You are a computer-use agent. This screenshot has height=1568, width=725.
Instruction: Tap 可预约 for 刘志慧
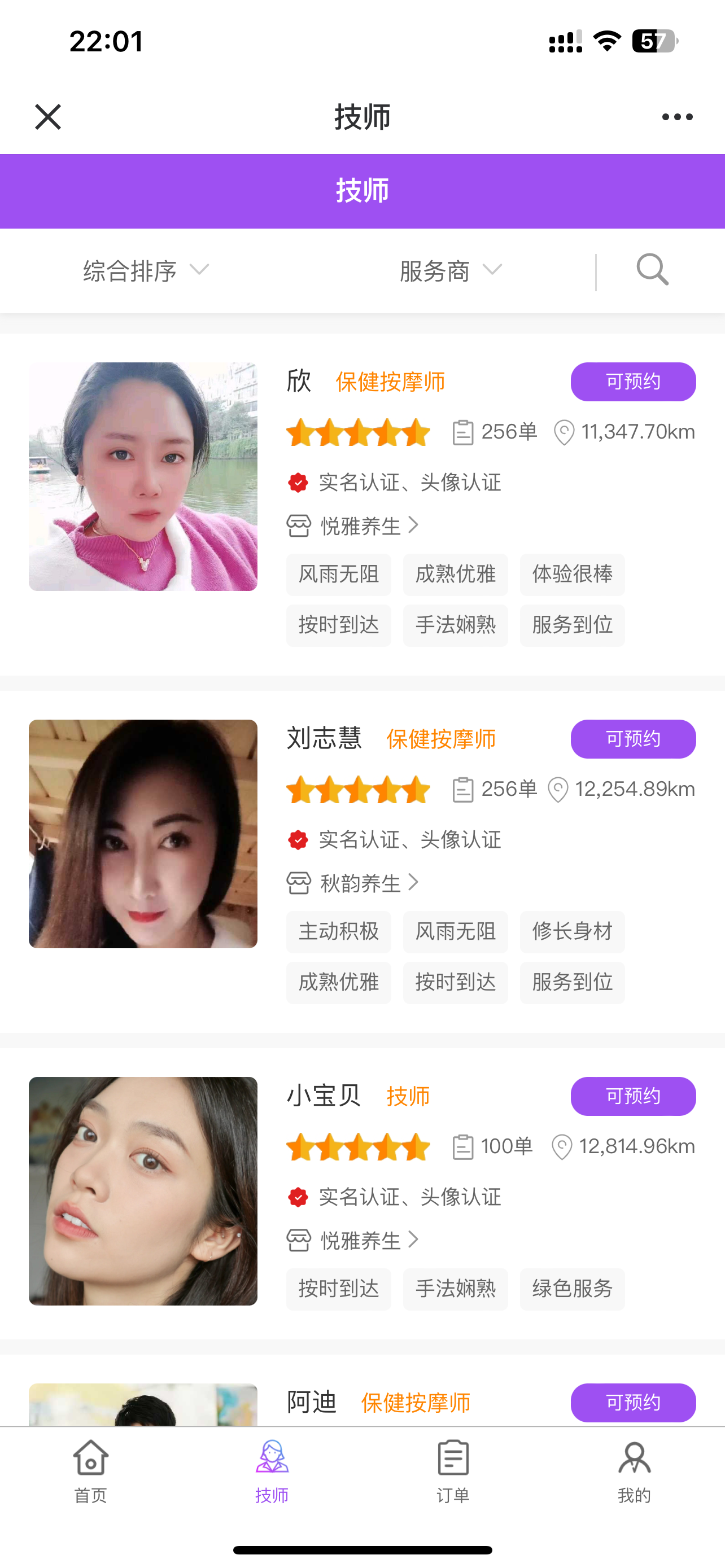(x=632, y=739)
